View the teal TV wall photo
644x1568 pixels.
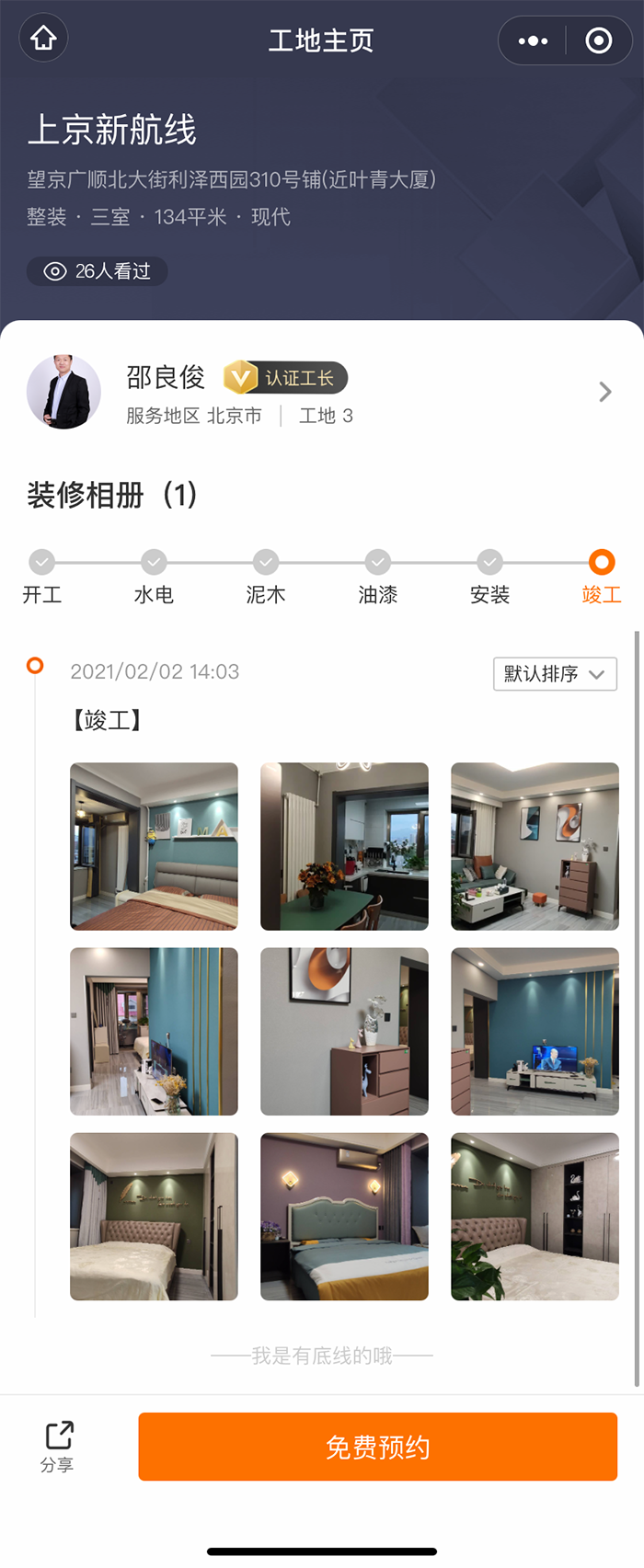(x=535, y=1031)
